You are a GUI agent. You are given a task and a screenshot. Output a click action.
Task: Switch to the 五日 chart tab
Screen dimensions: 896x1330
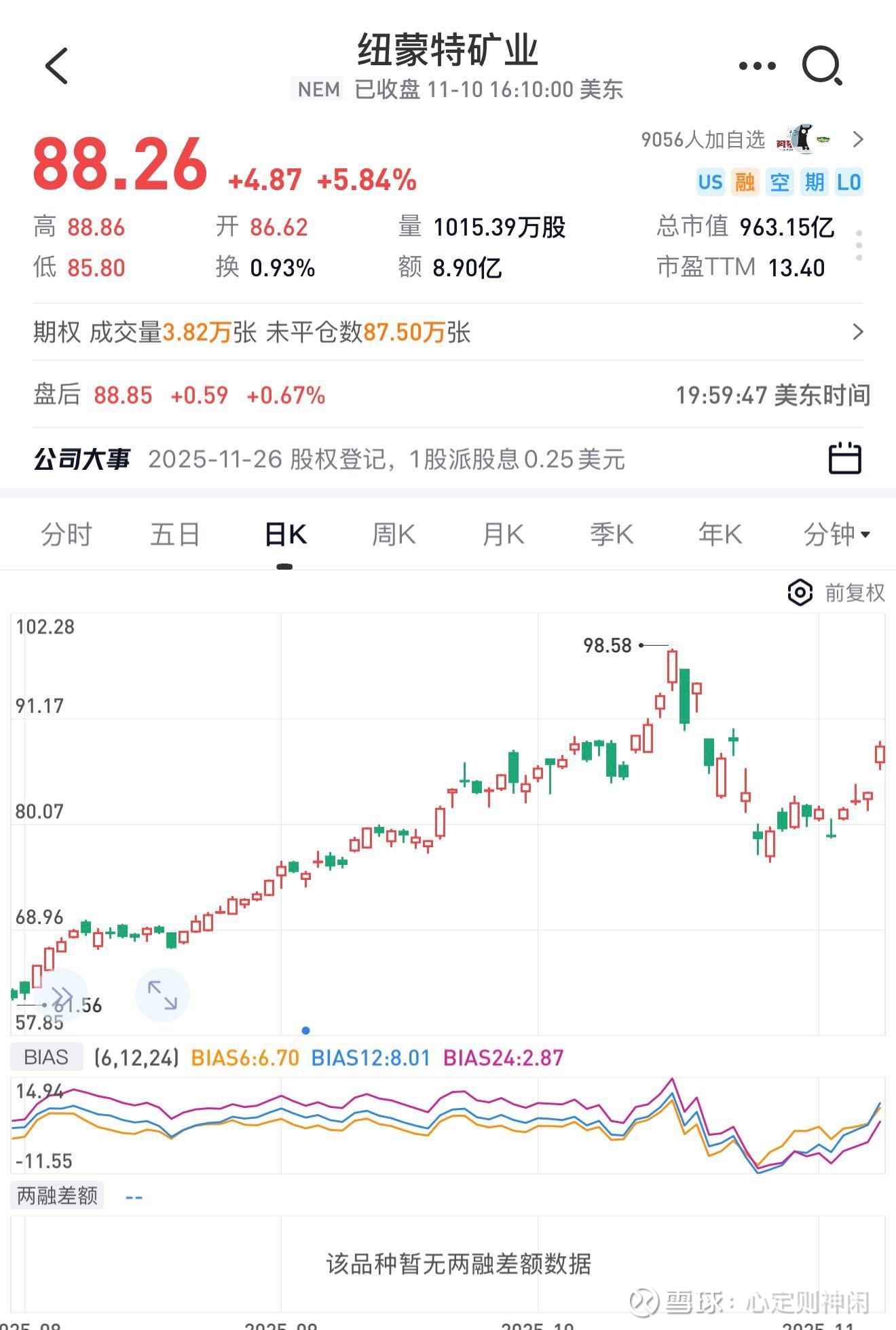click(174, 535)
